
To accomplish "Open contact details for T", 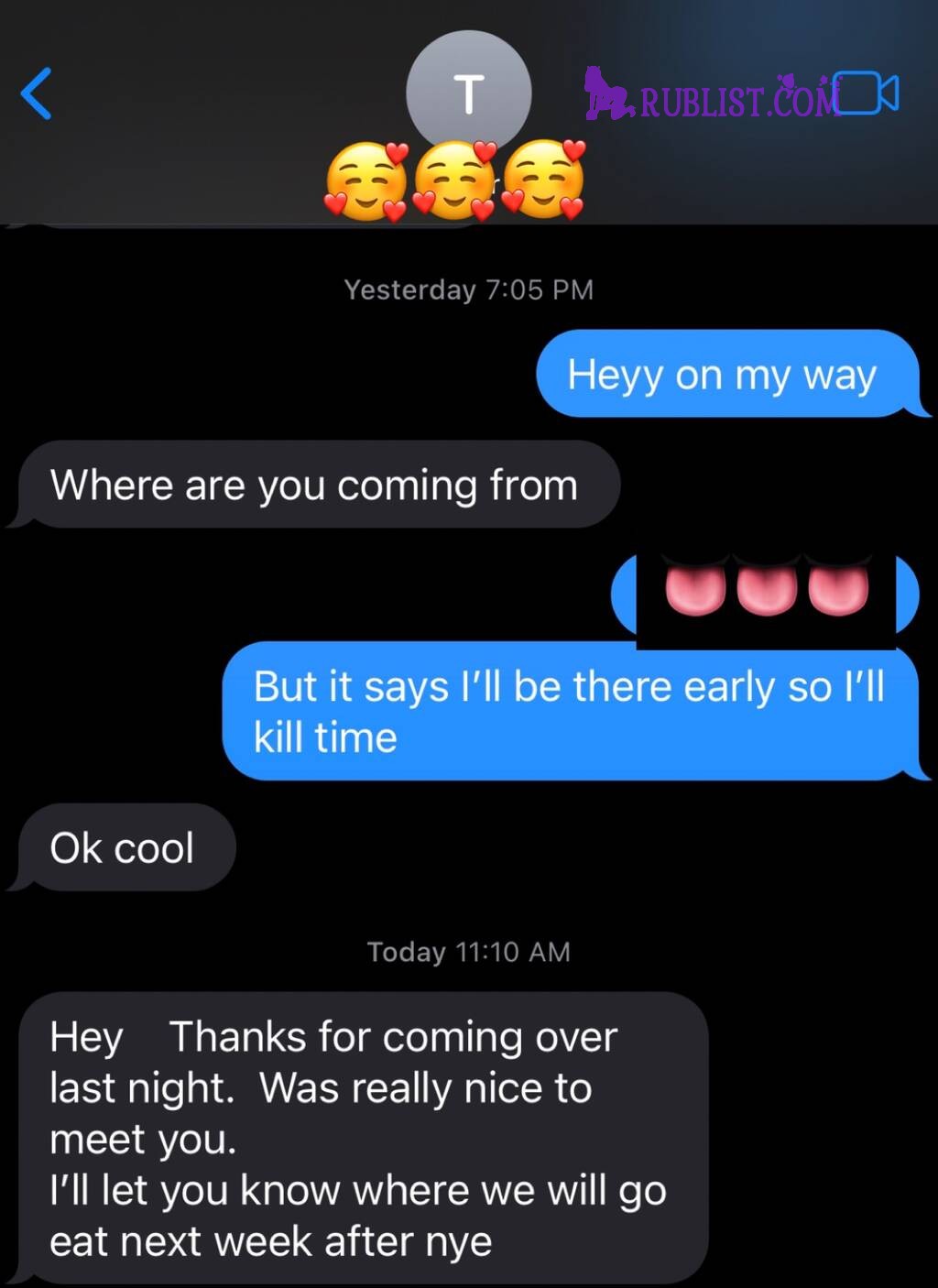I will 468,93.
